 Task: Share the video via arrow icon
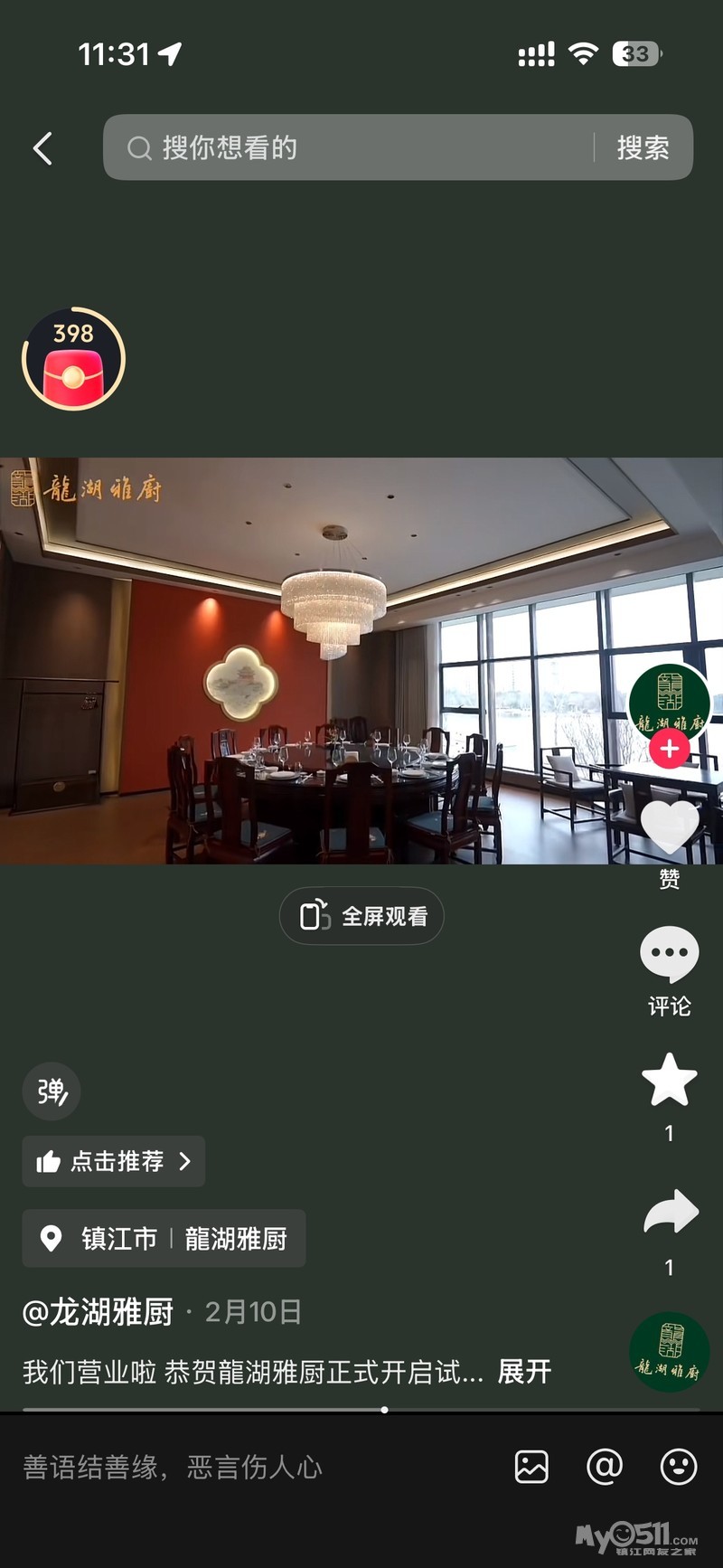click(670, 1214)
